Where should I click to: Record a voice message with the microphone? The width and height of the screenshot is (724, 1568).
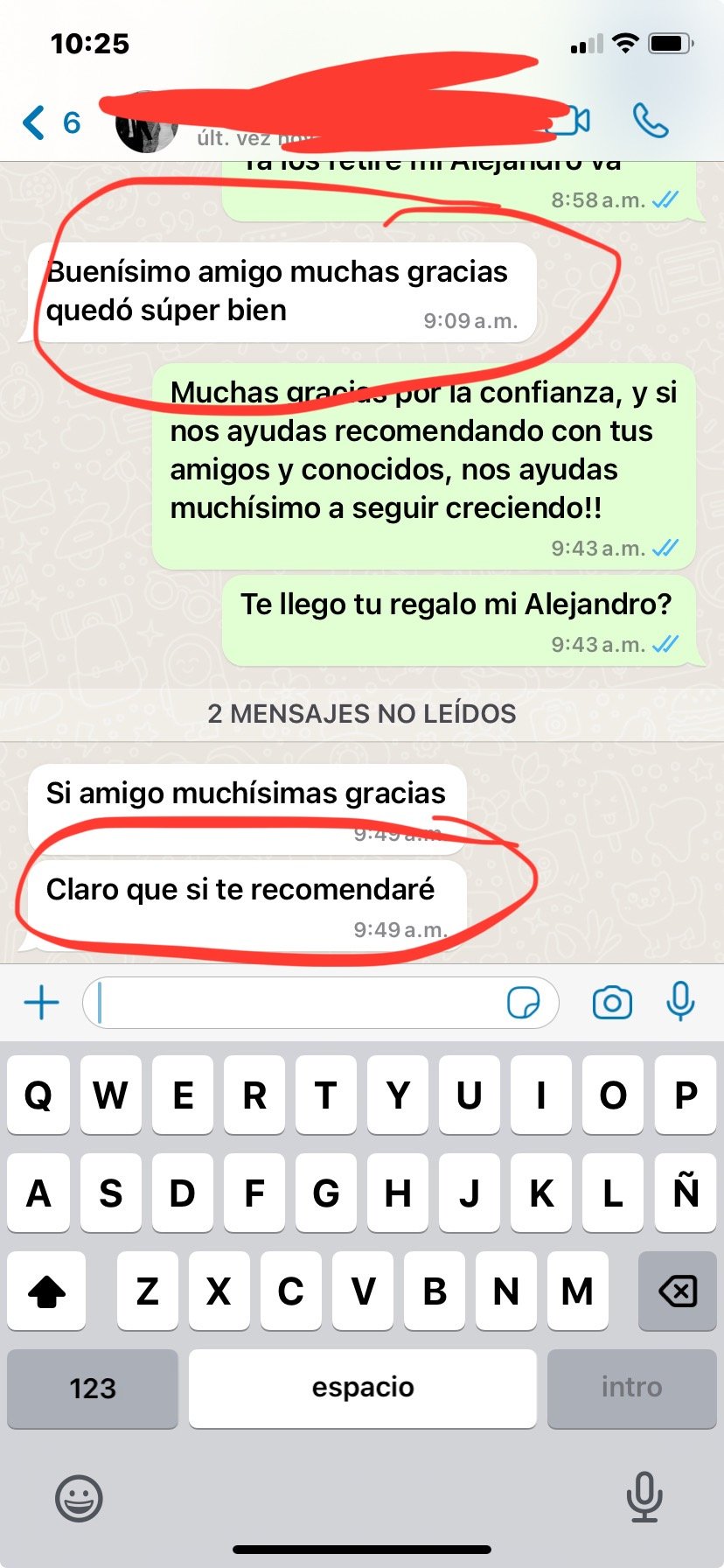(680, 1003)
